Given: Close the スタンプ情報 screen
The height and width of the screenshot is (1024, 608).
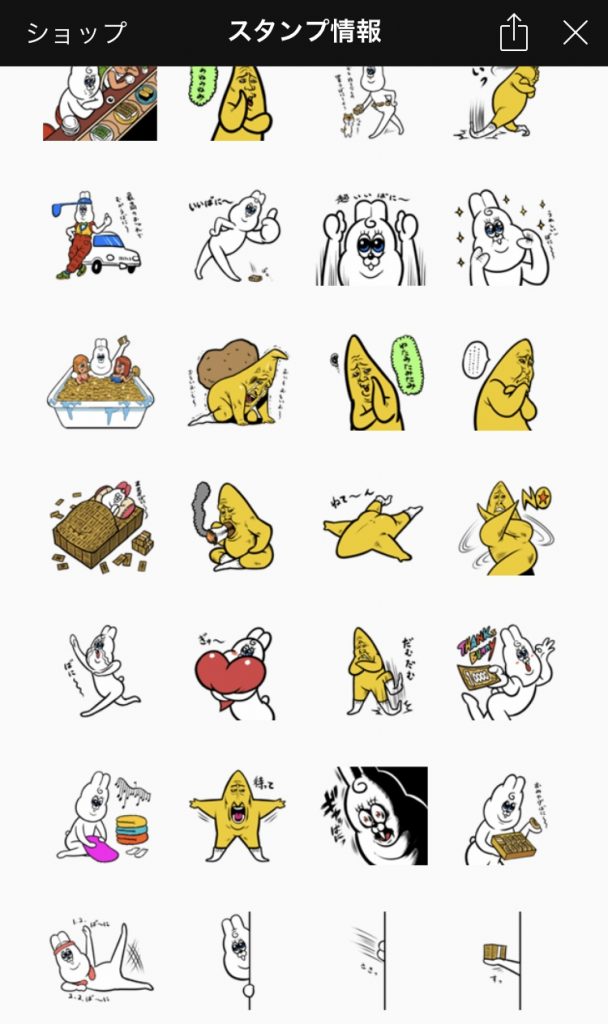Looking at the screenshot, I should (575, 33).
